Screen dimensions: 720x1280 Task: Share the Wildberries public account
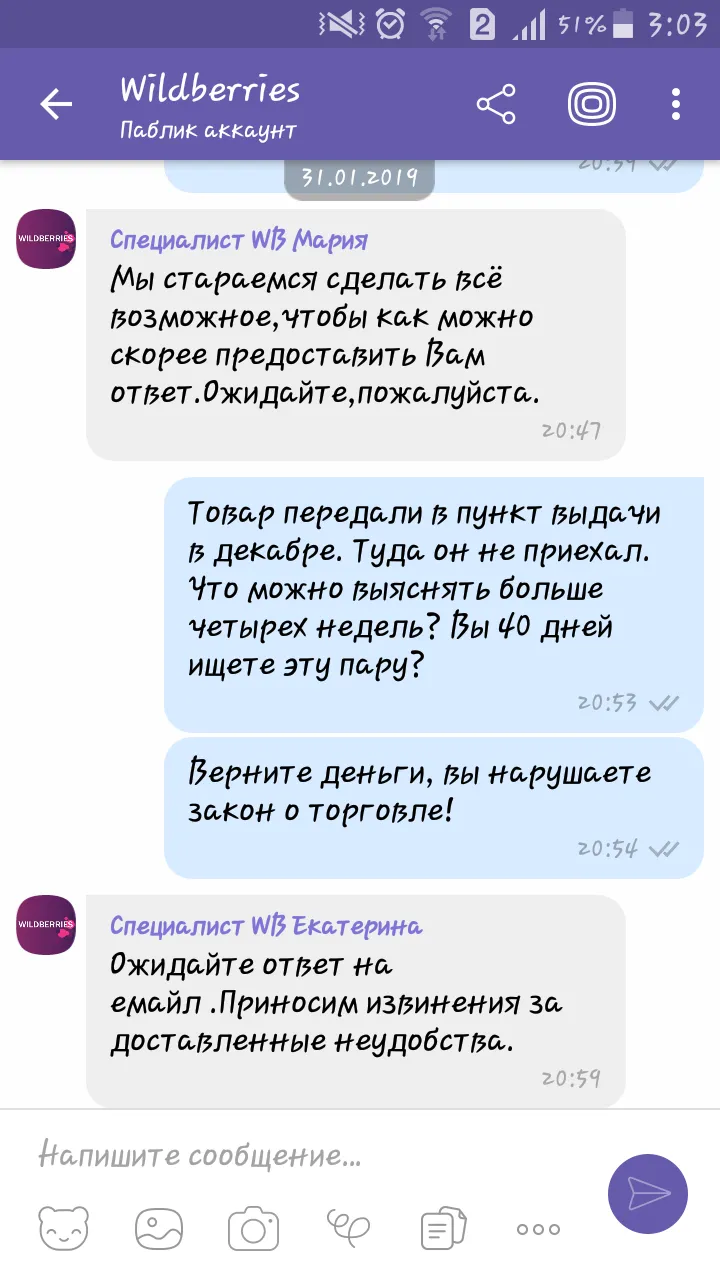[496, 104]
